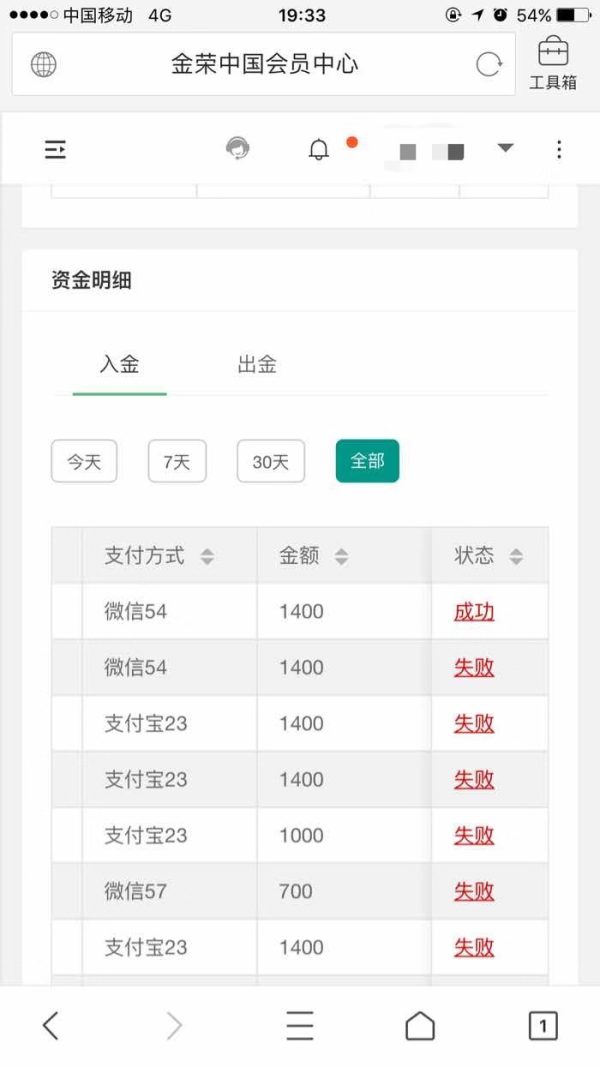Screen dimensions: 600x1067
Task: Select the 入金 tab
Action: point(120,365)
